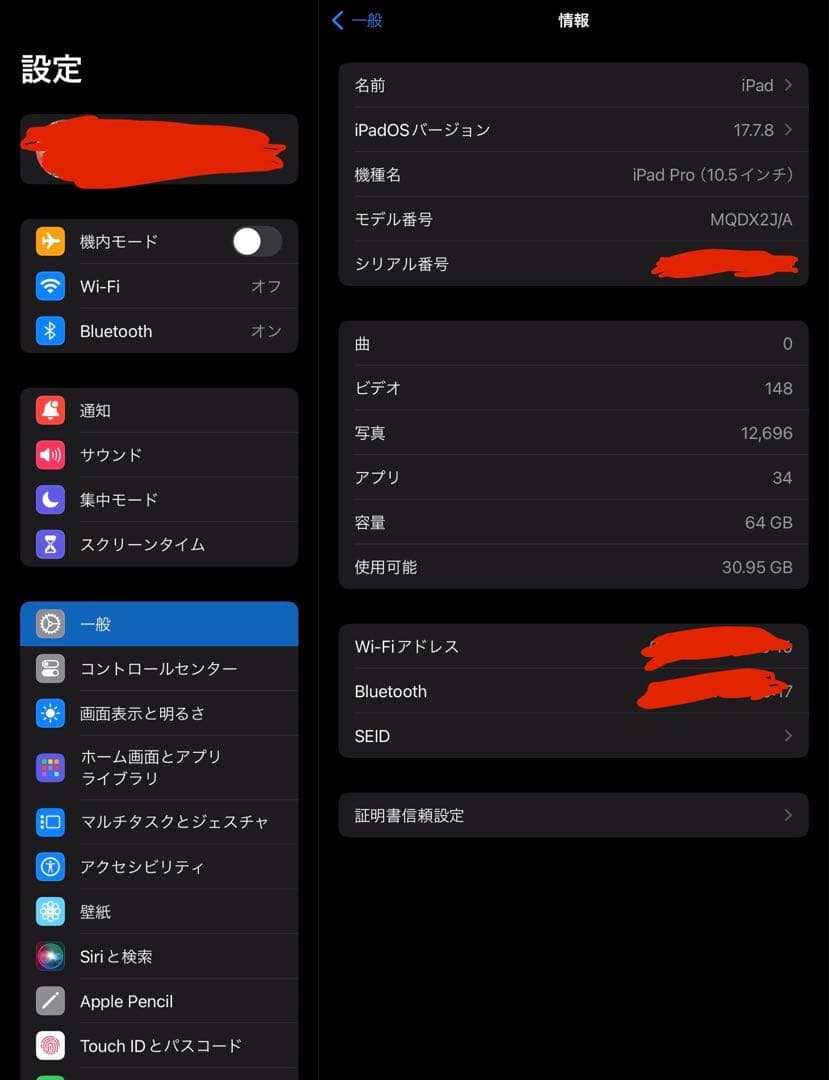Image resolution: width=829 pixels, height=1080 pixels.
Task: Open 証明書信頼設定 certificate trust settings
Action: [x=573, y=815]
